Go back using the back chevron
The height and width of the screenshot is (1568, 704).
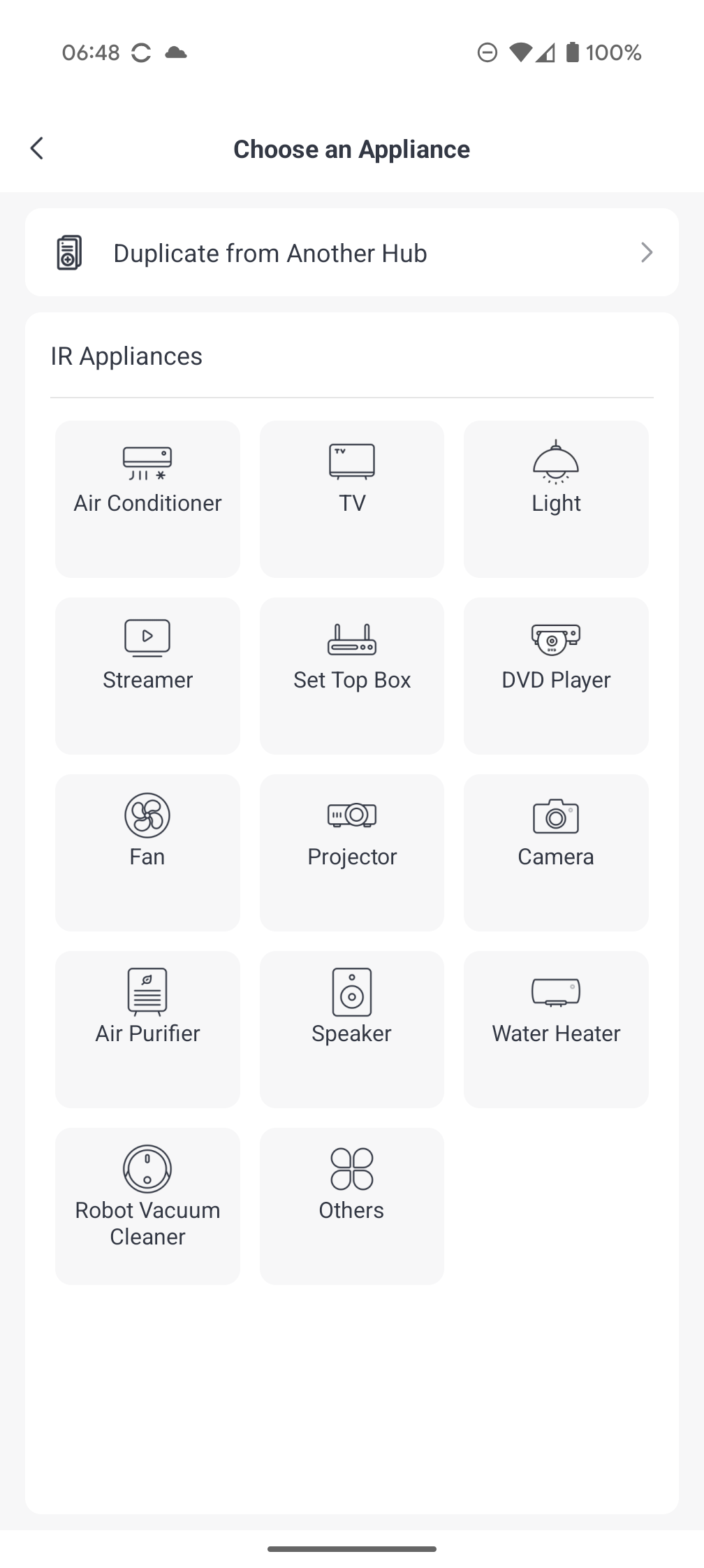click(37, 149)
